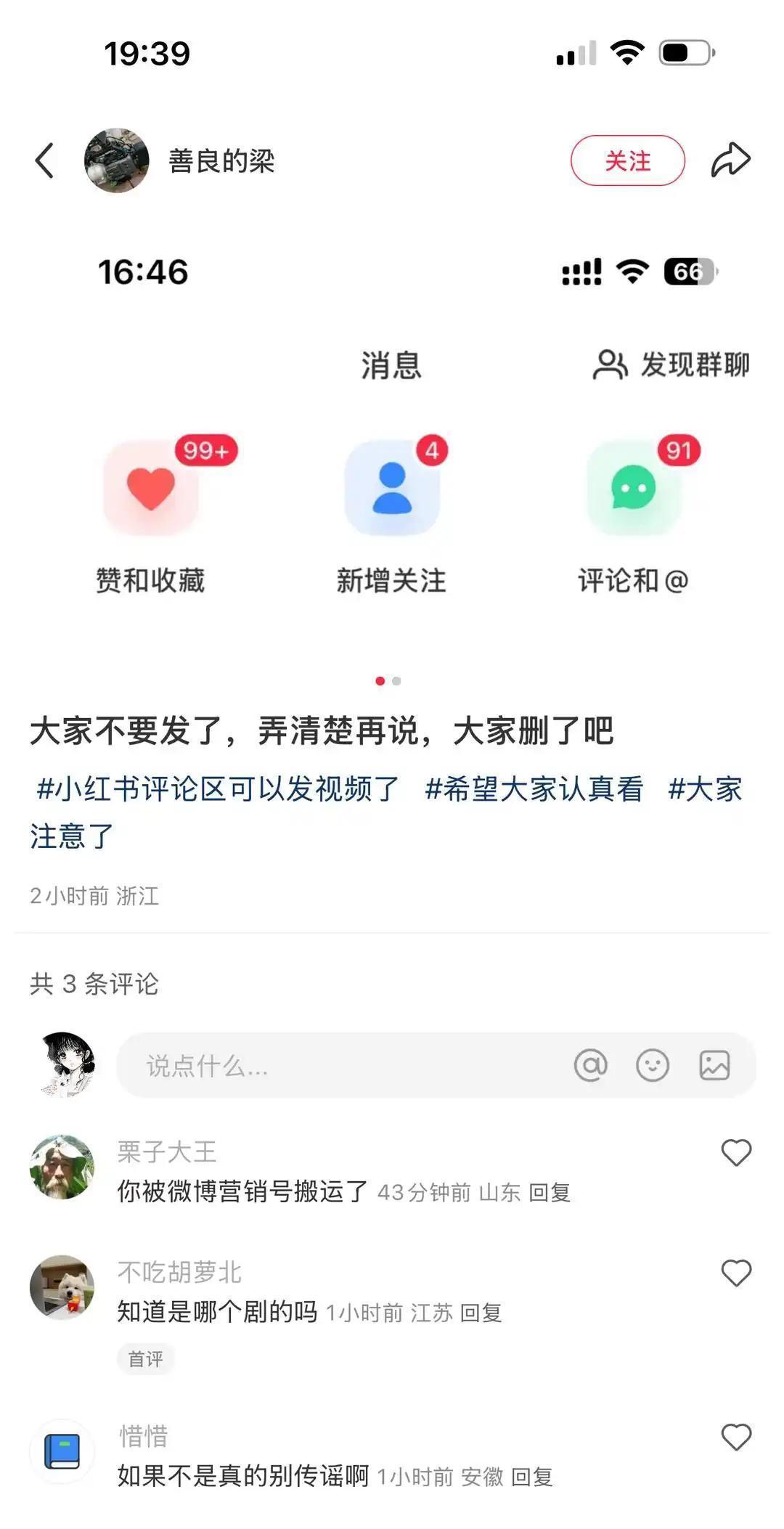
Task: Open hashtag #希望大家认真看
Action: 534,789
